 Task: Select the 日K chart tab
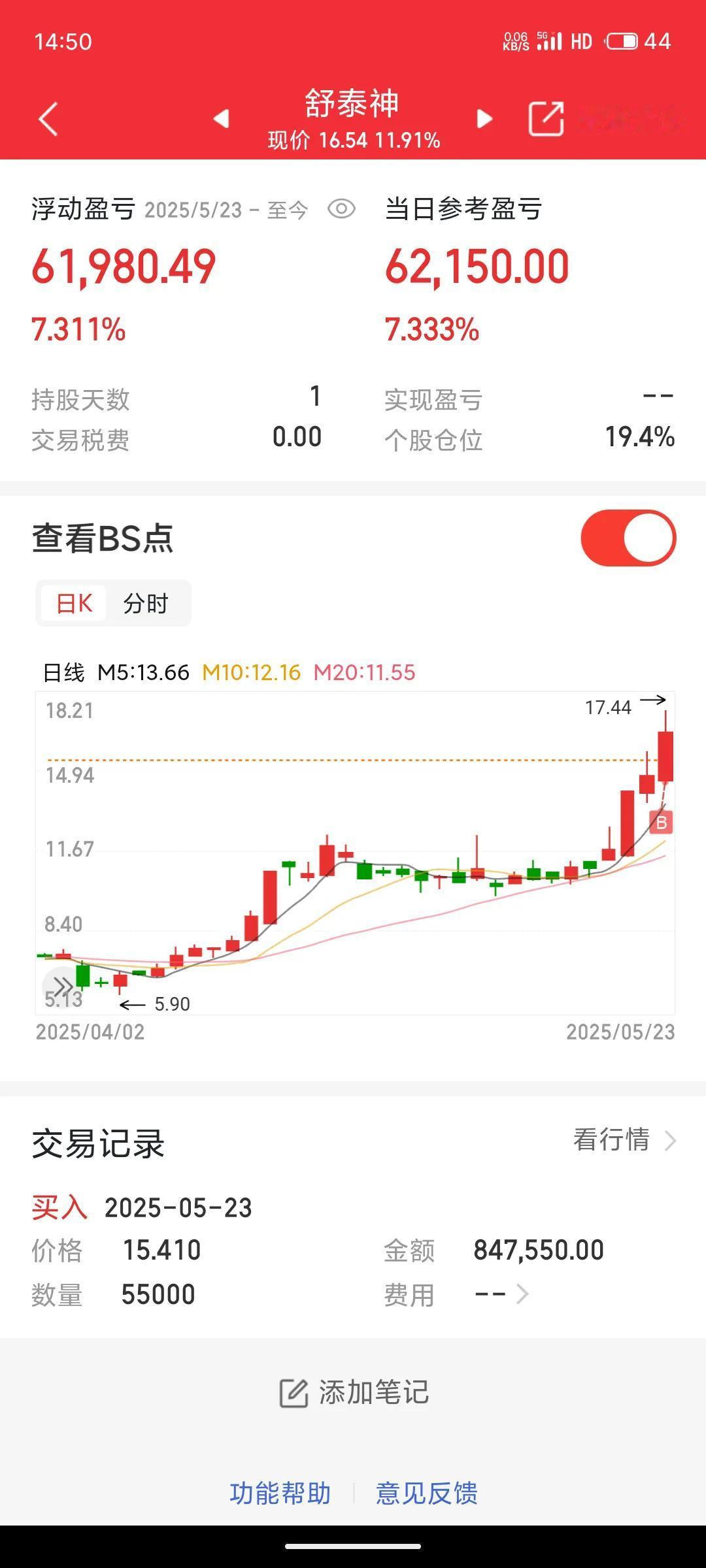tap(75, 603)
